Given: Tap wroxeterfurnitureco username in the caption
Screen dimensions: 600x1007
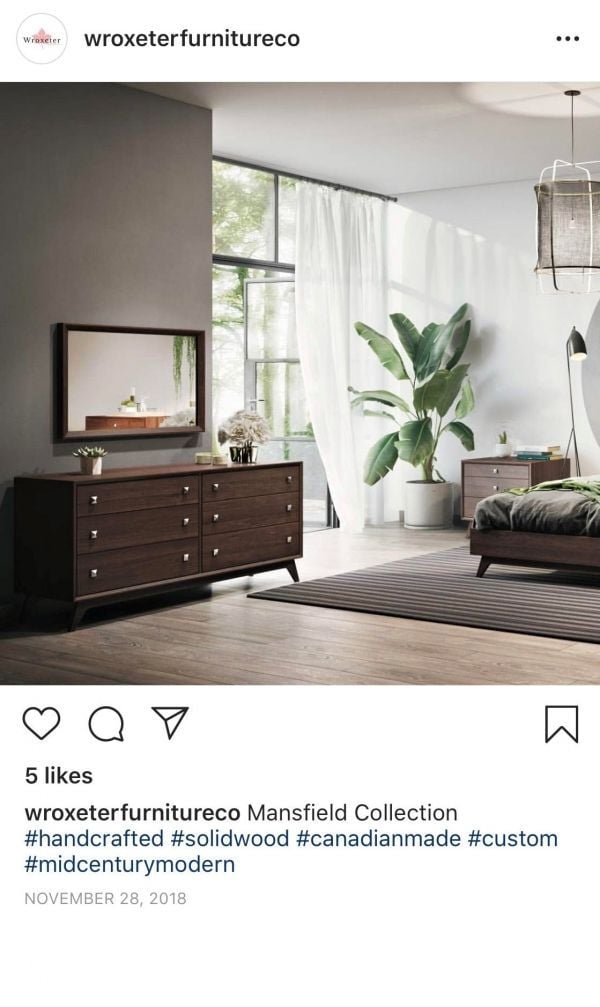Looking at the screenshot, I should 132,812.
